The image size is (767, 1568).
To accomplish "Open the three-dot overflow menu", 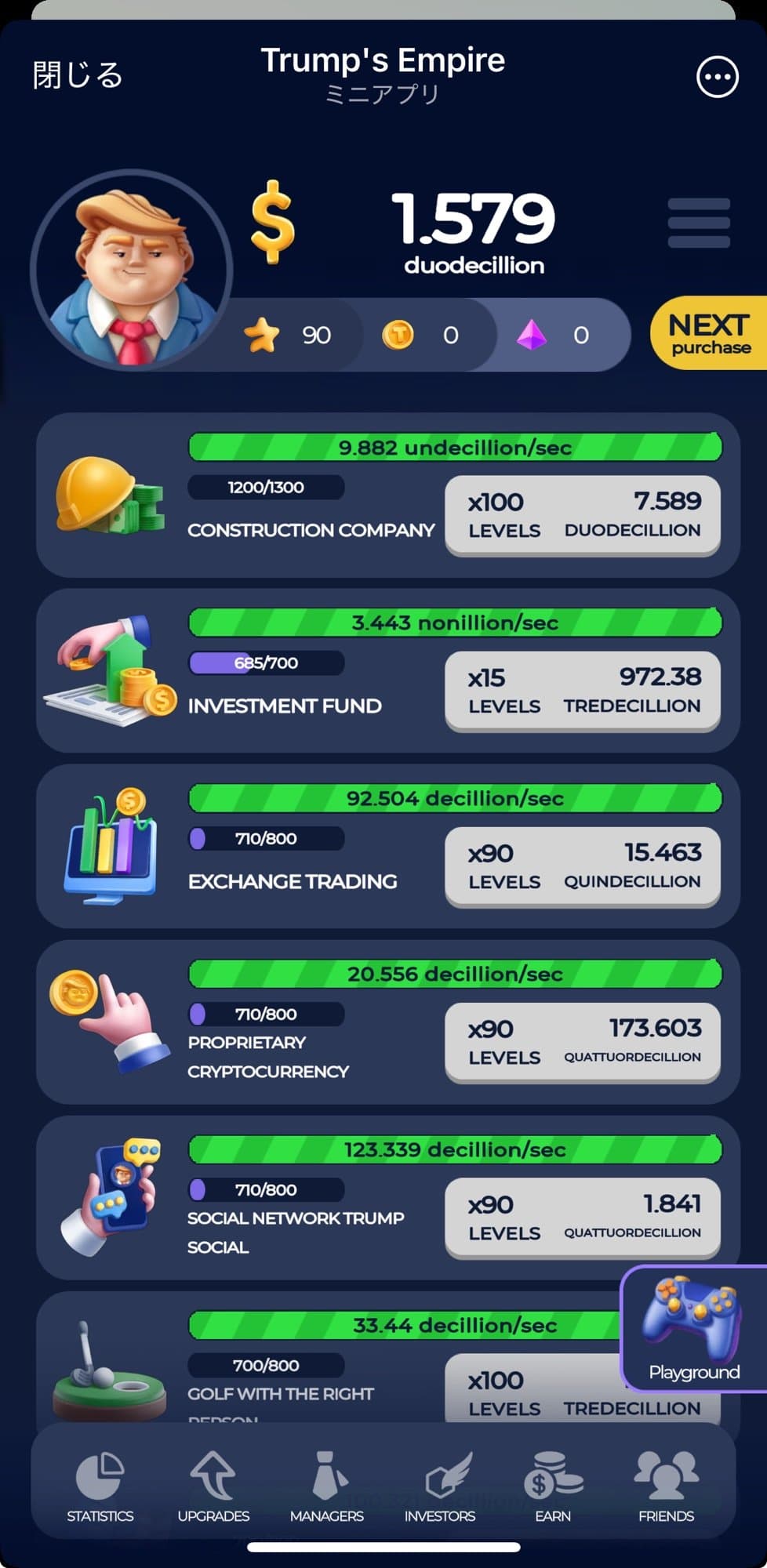I will click(x=717, y=77).
